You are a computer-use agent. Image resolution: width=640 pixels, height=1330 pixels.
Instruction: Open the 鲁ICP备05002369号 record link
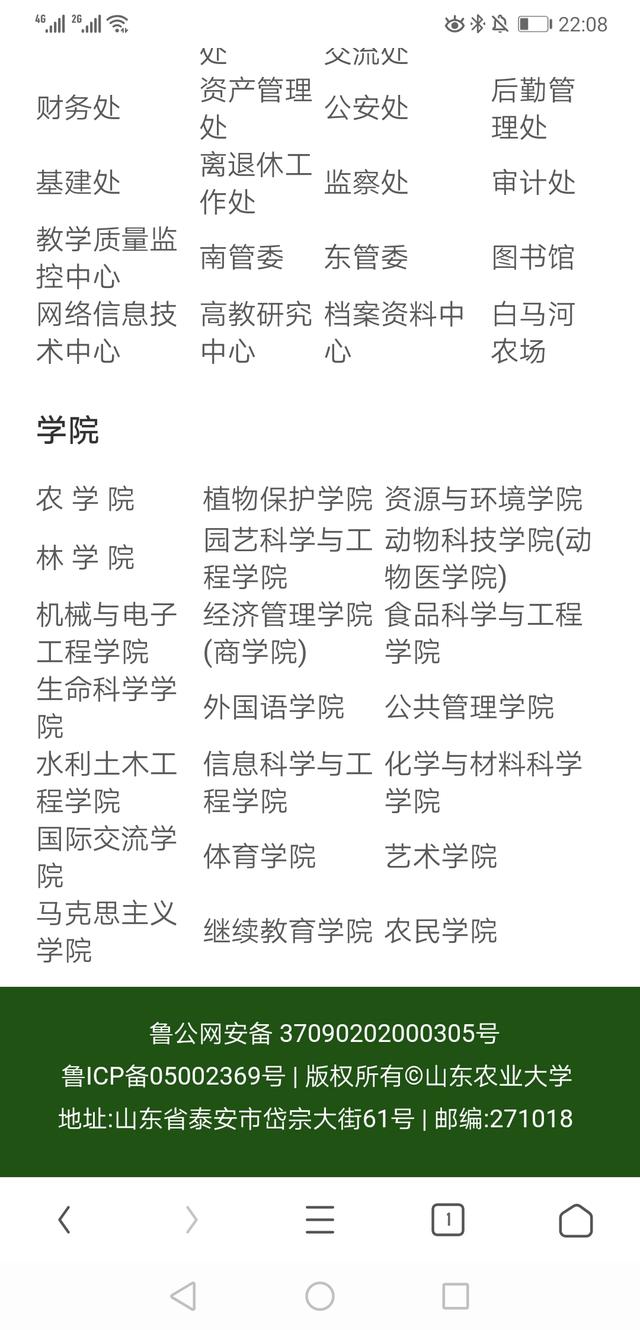click(173, 1076)
